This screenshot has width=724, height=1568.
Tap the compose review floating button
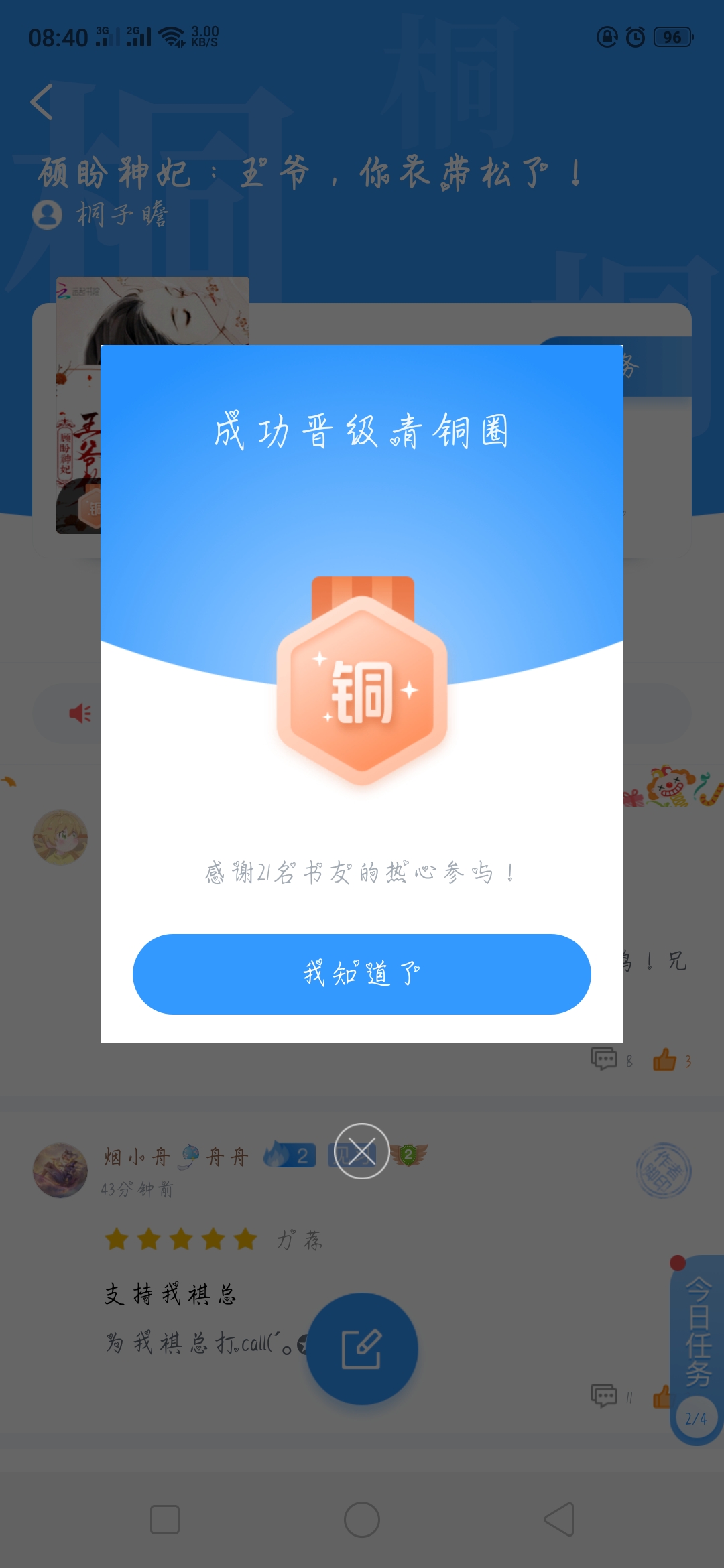[x=362, y=1348]
